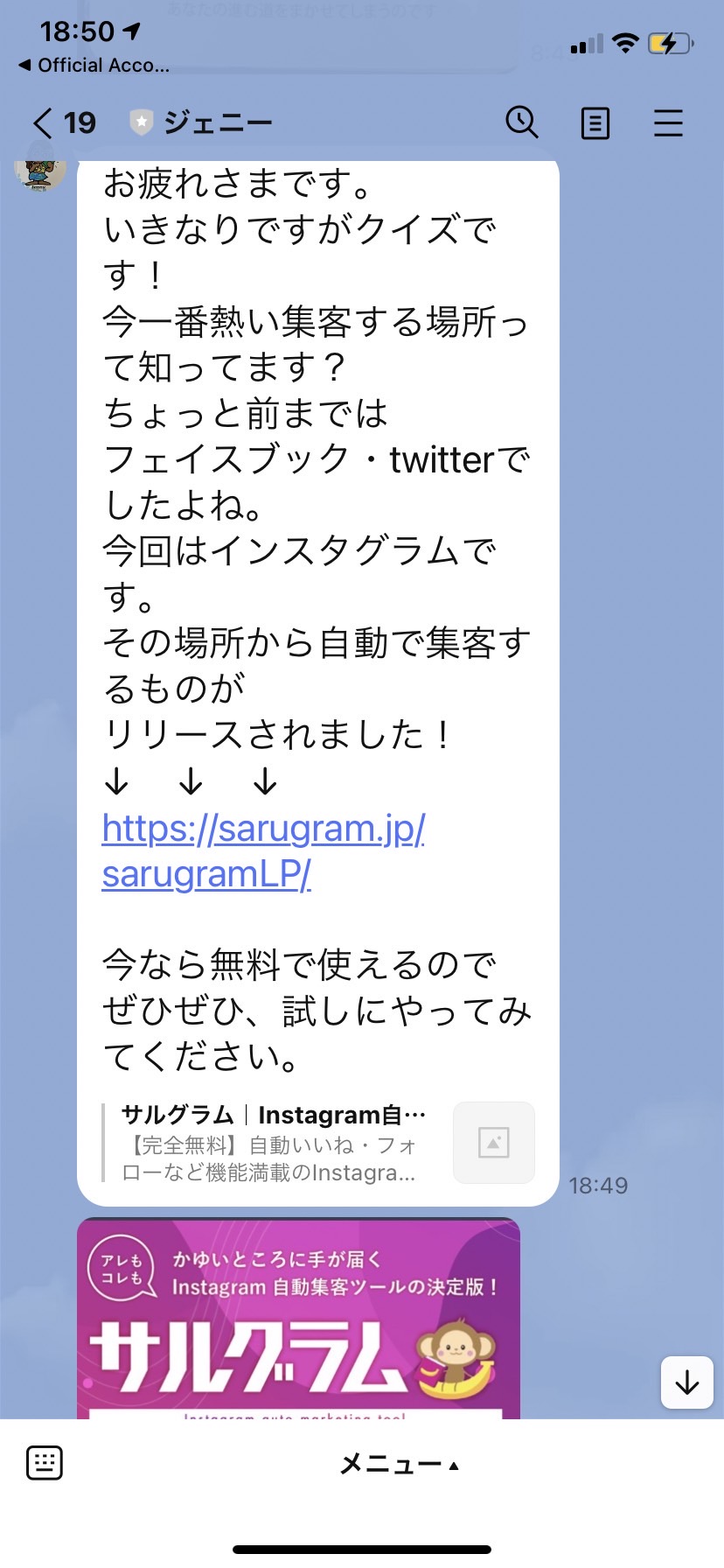Open the notes icon in header

[x=595, y=123]
